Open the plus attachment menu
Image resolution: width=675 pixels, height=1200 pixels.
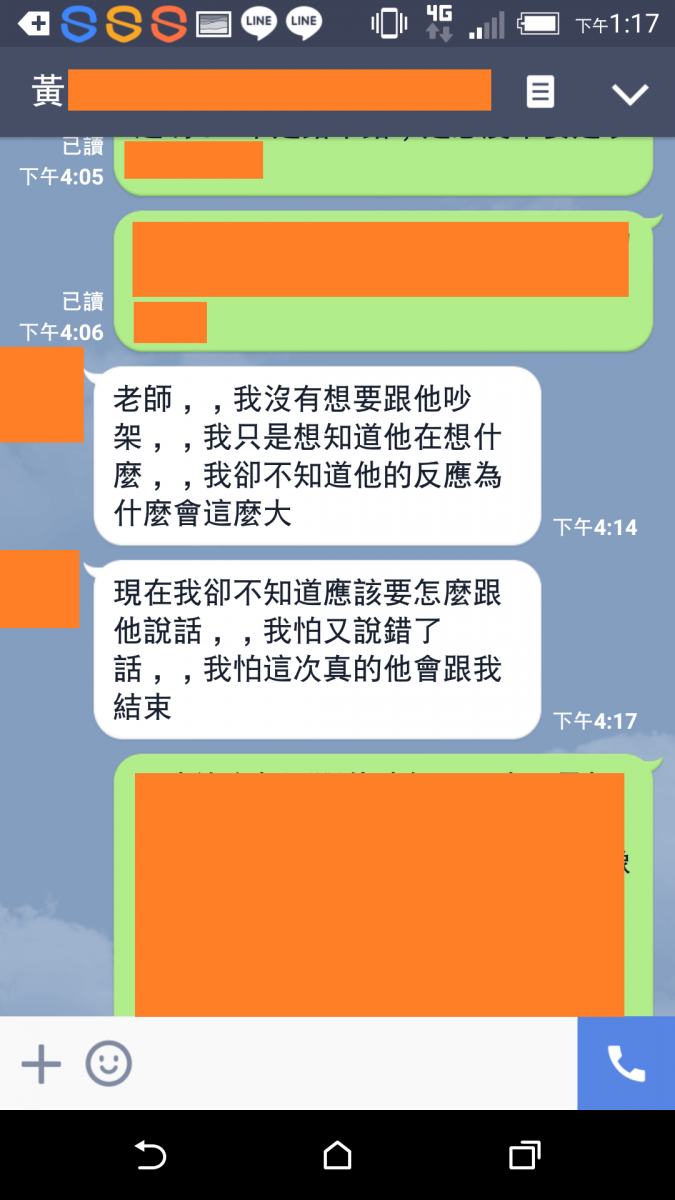[41, 1064]
